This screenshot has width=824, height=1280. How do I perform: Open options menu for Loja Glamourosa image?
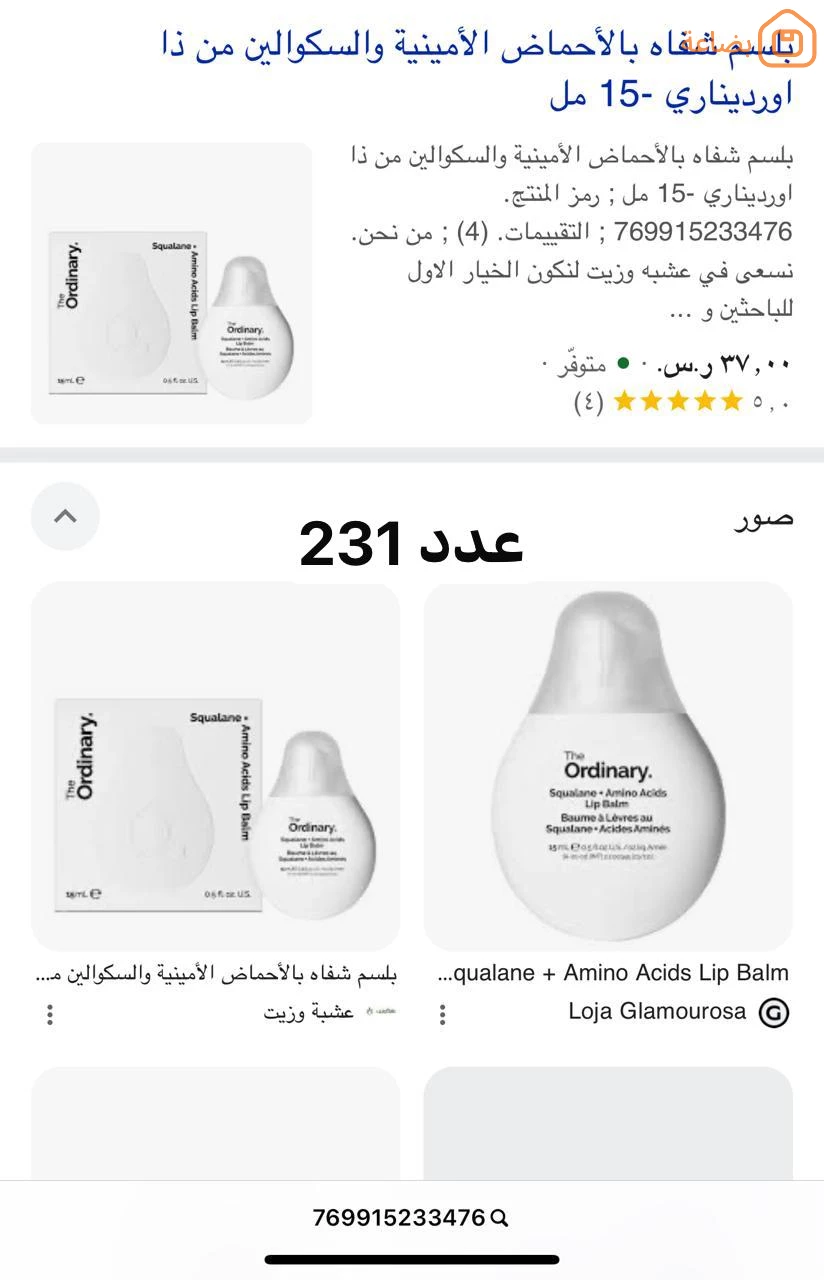(x=443, y=1014)
